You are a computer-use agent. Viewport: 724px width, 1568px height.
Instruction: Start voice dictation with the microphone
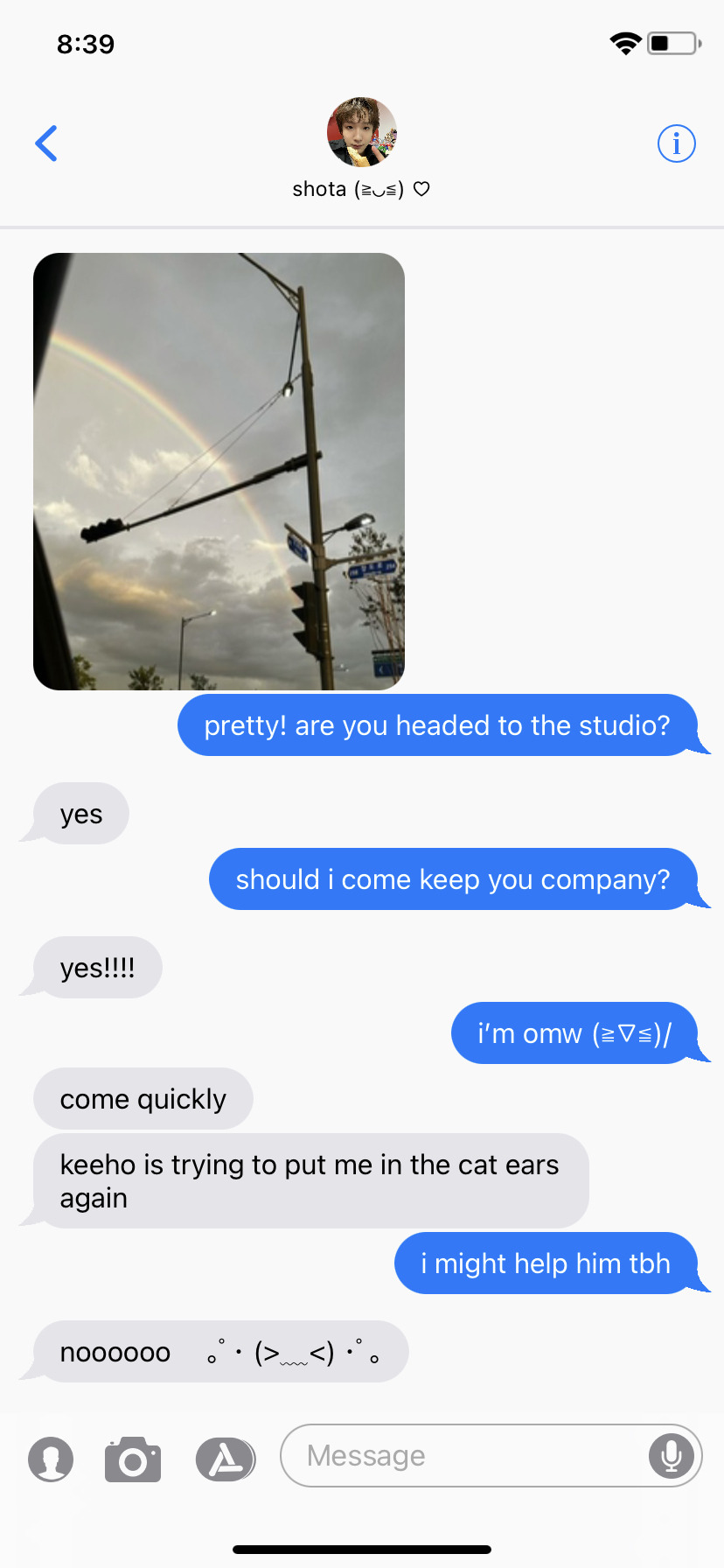(672, 1456)
